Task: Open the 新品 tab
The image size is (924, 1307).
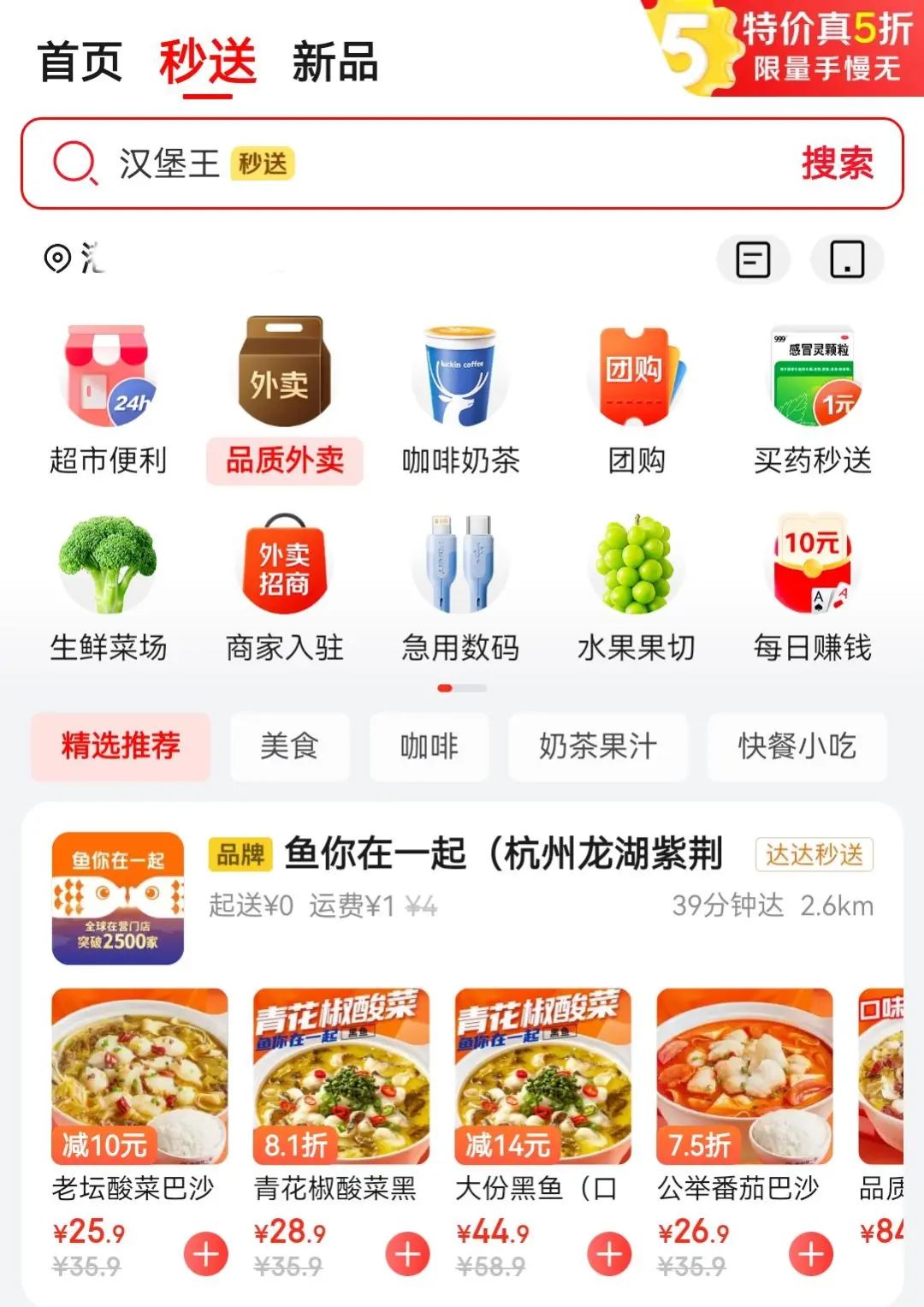Action: (x=335, y=62)
